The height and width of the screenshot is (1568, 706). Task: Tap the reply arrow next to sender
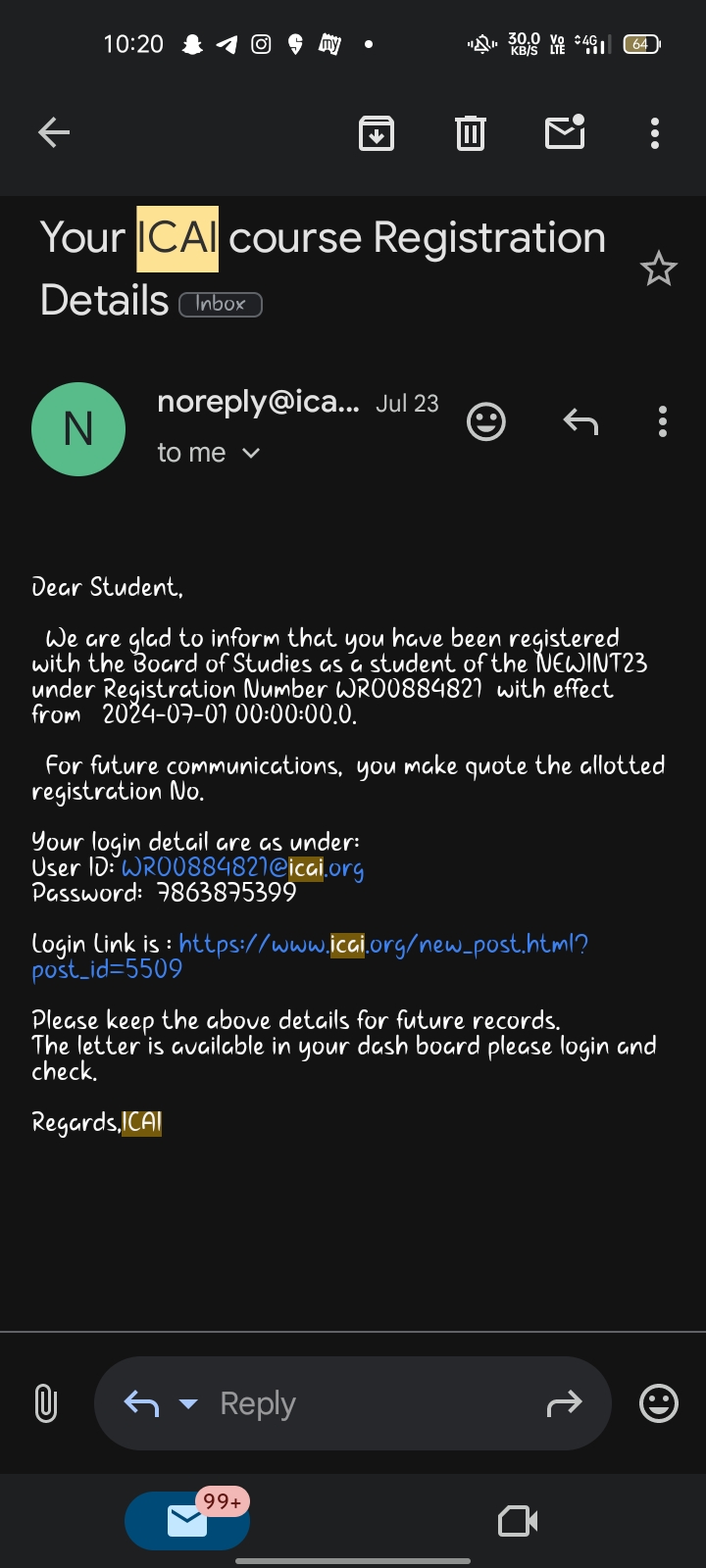(580, 421)
